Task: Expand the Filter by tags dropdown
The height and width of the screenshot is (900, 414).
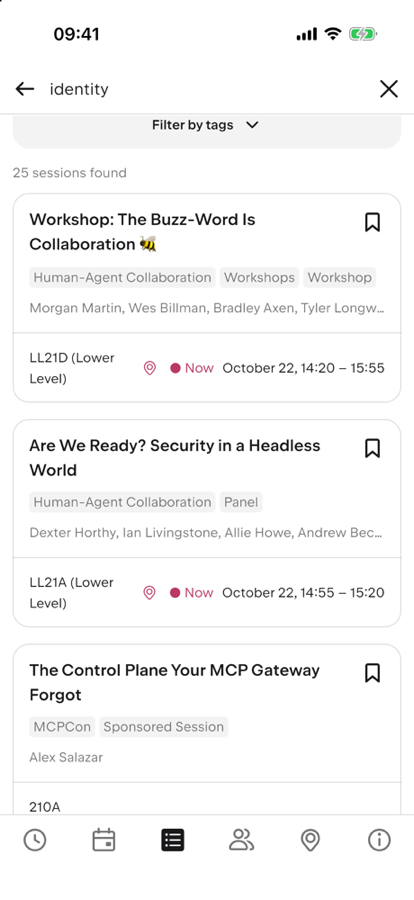Action: coord(207,125)
